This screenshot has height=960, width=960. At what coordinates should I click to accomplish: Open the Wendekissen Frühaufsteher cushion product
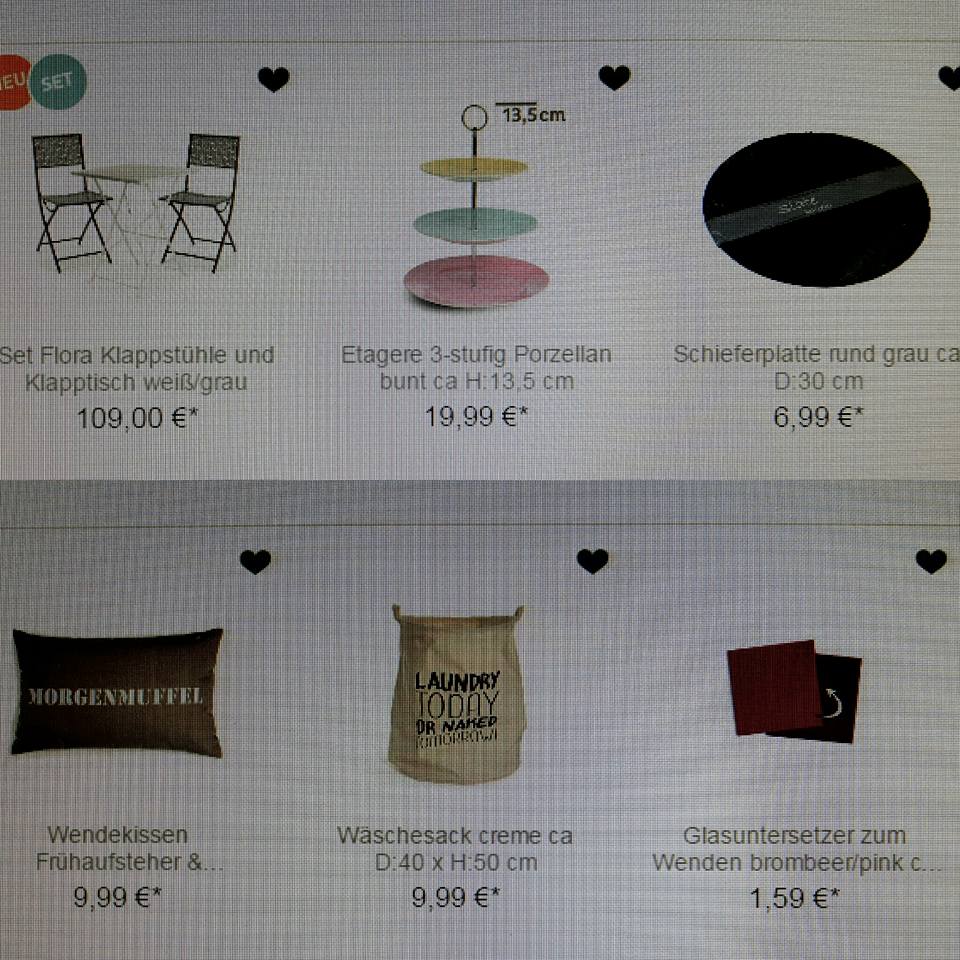point(118,693)
